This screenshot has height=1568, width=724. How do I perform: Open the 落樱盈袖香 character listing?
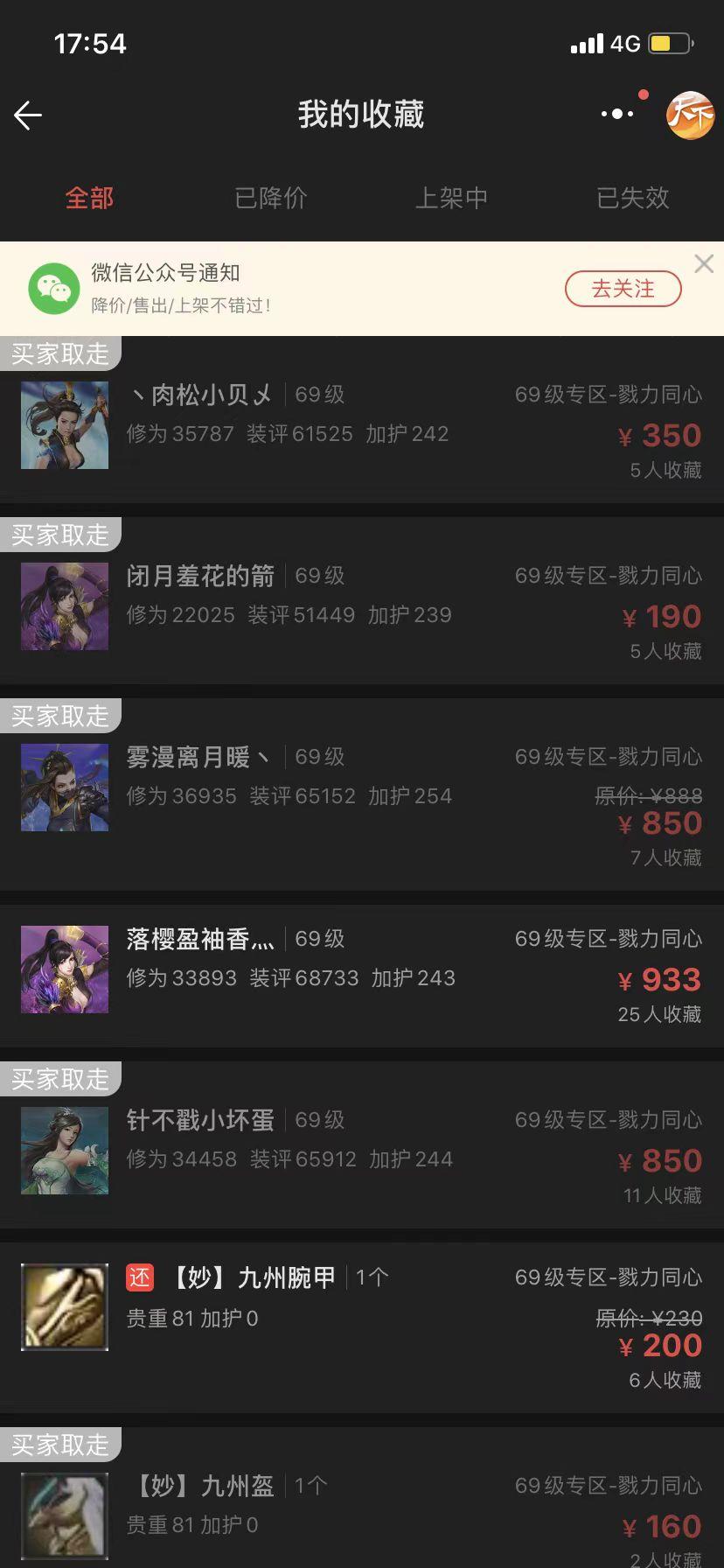pyautogui.click(x=362, y=973)
